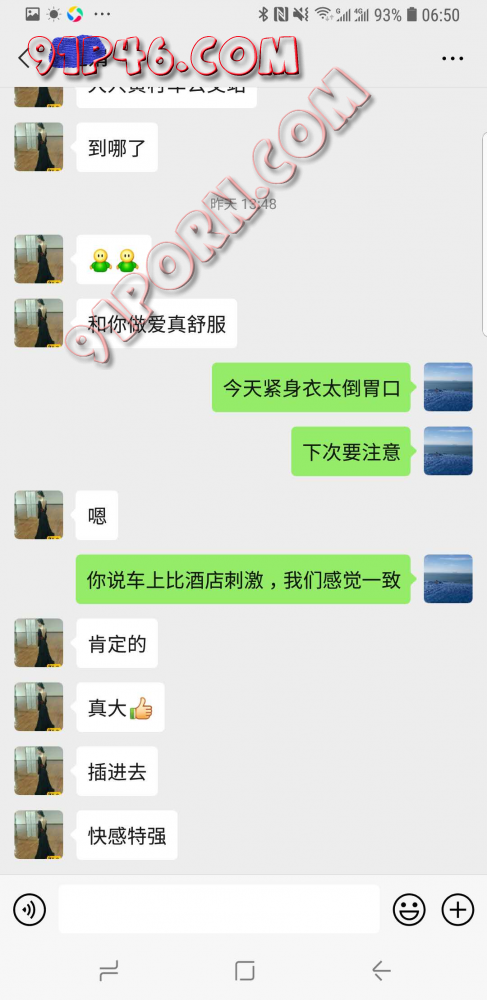Screen dimensions: 487x1000
Task: Open my avatar beside '下次要注意'
Action: point(448,452)
